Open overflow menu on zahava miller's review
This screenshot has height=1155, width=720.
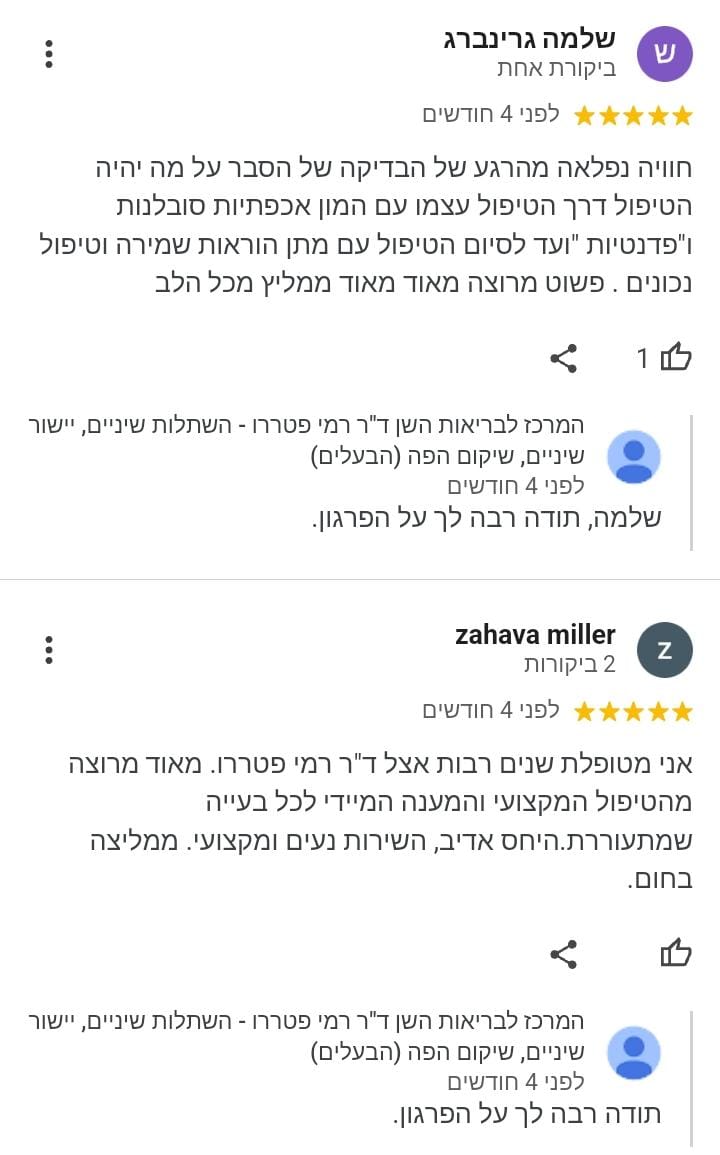[49, 650]
